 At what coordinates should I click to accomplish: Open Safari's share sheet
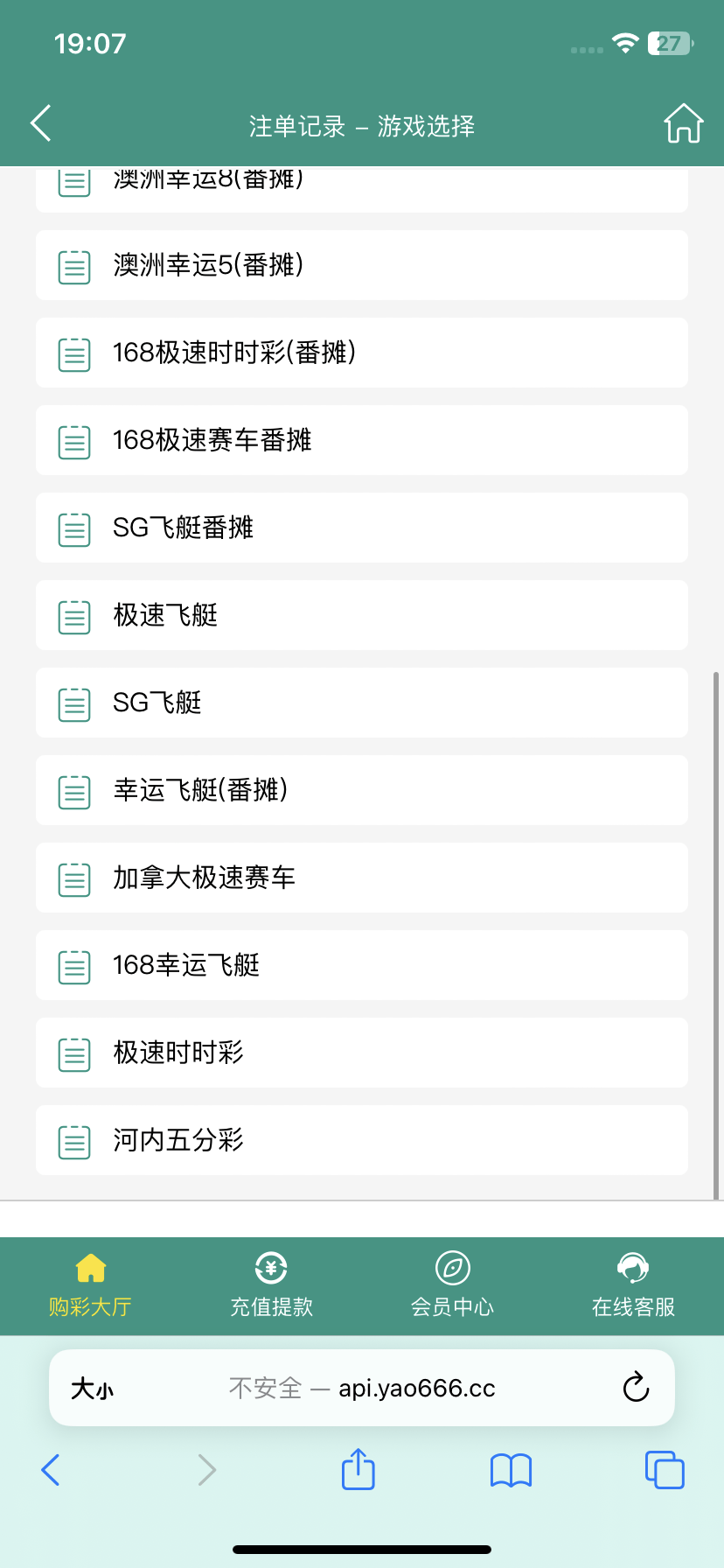tap(358, 1469)
